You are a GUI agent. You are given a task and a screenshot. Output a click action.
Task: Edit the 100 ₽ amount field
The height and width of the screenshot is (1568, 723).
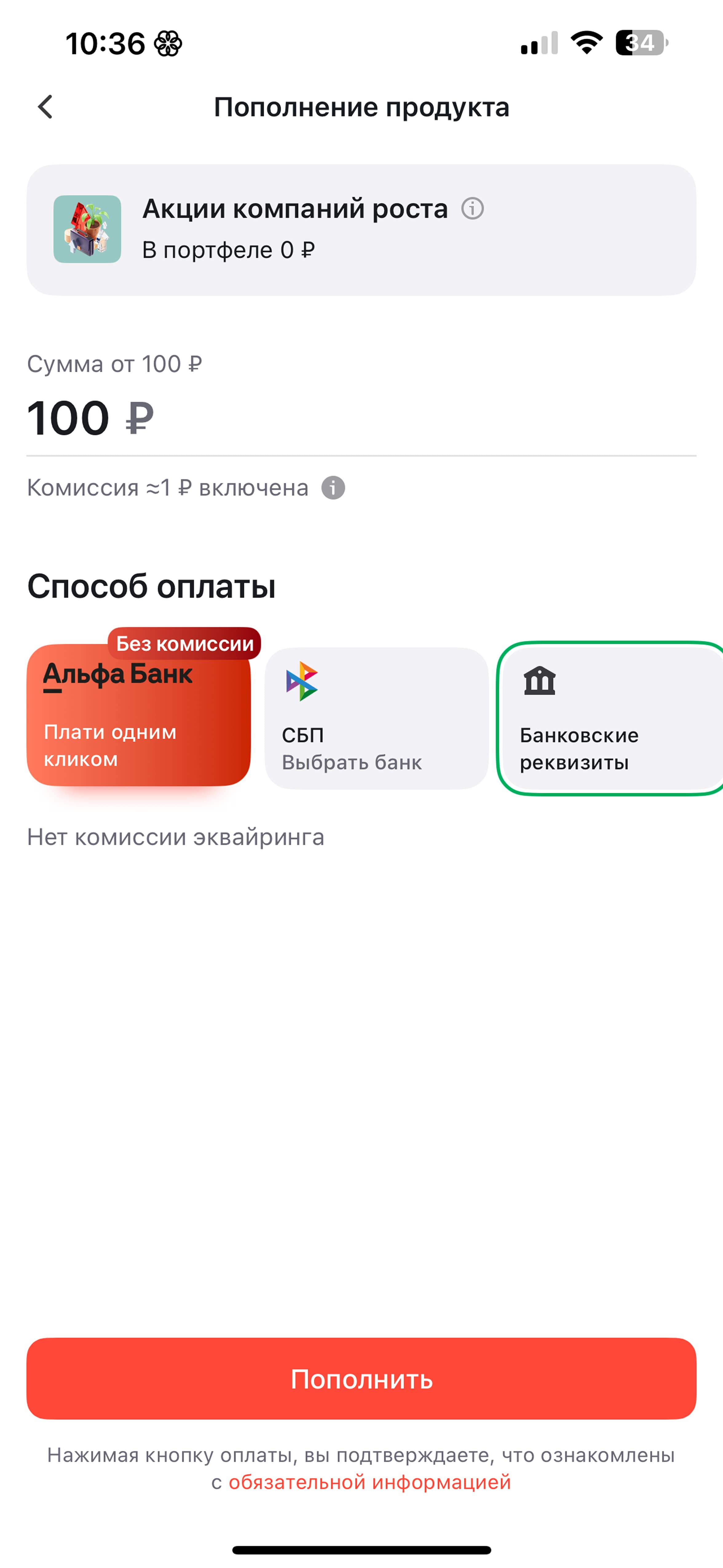pos(361,419)
